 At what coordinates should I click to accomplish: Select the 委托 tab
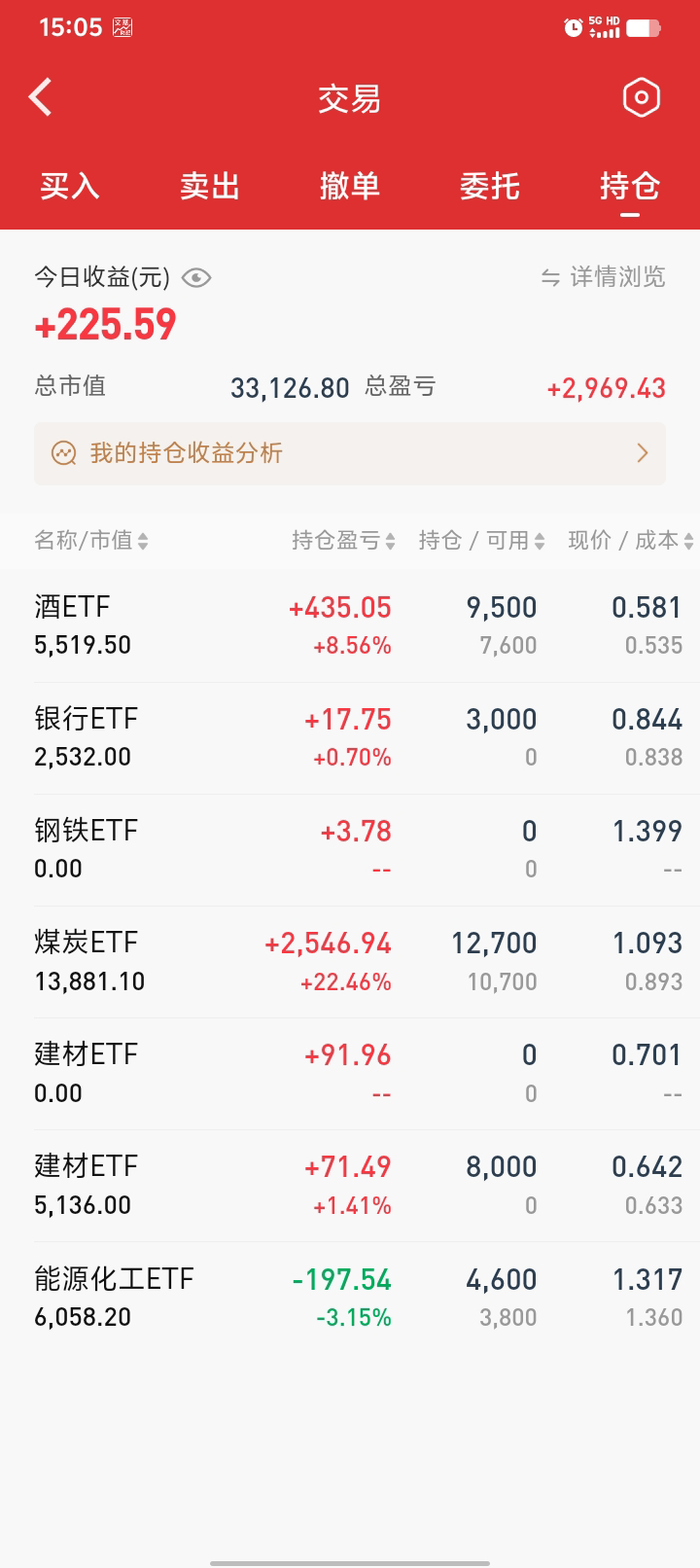[x=490, y=186]
